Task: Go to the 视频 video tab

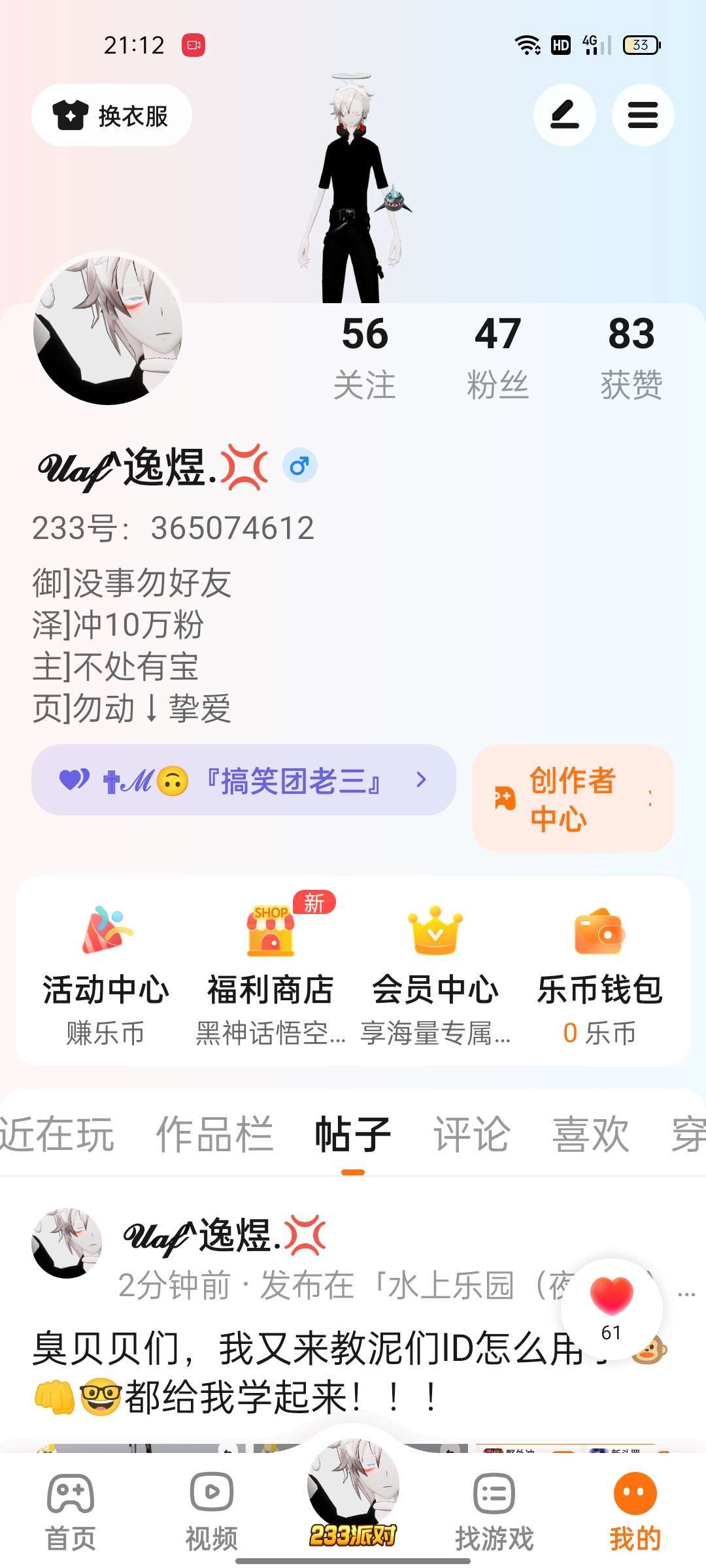Action: point(211,1511)
